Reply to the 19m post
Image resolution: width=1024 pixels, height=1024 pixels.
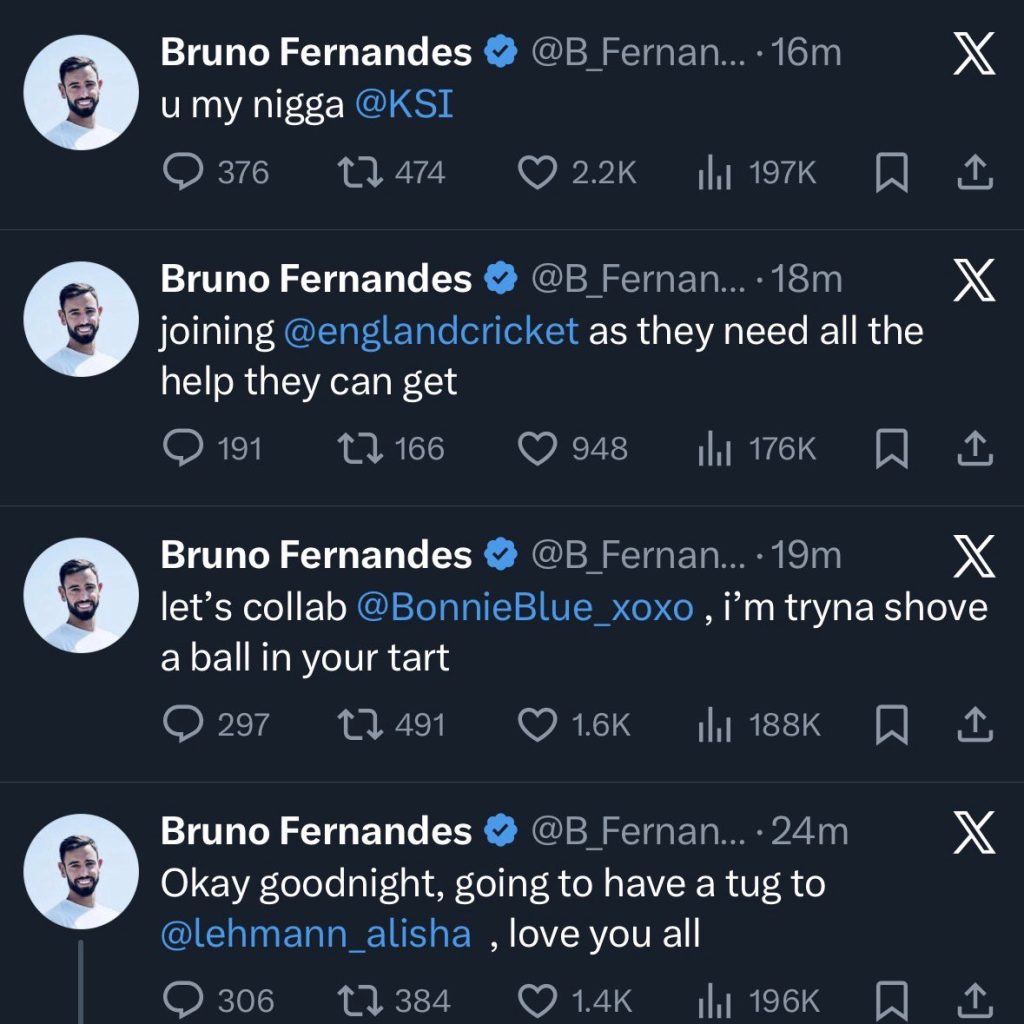tap(183, 725)
